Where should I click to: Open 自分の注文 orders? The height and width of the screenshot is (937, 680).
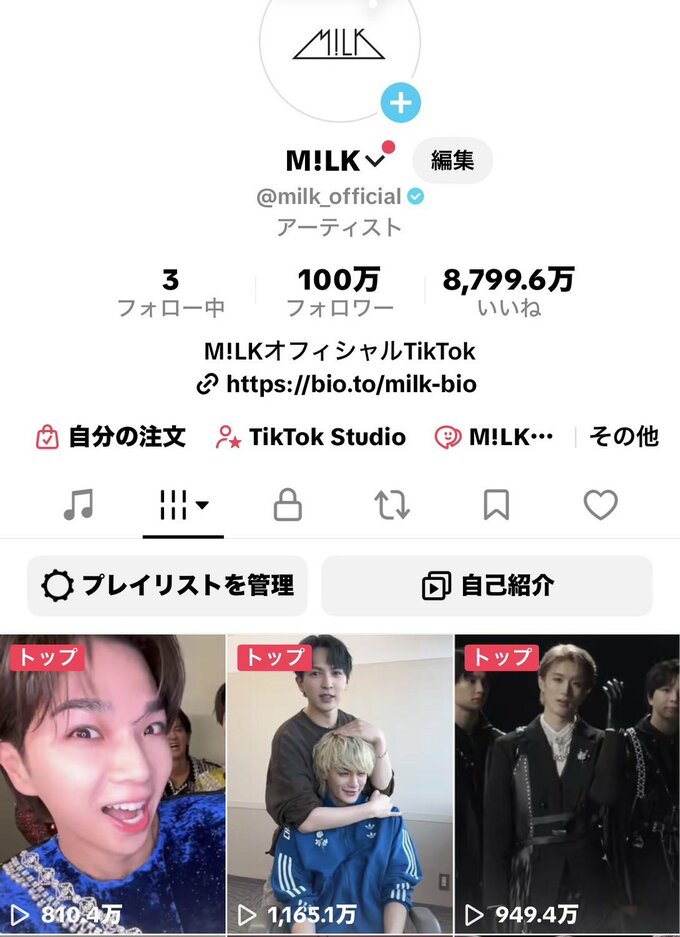[x=111, y=437]
